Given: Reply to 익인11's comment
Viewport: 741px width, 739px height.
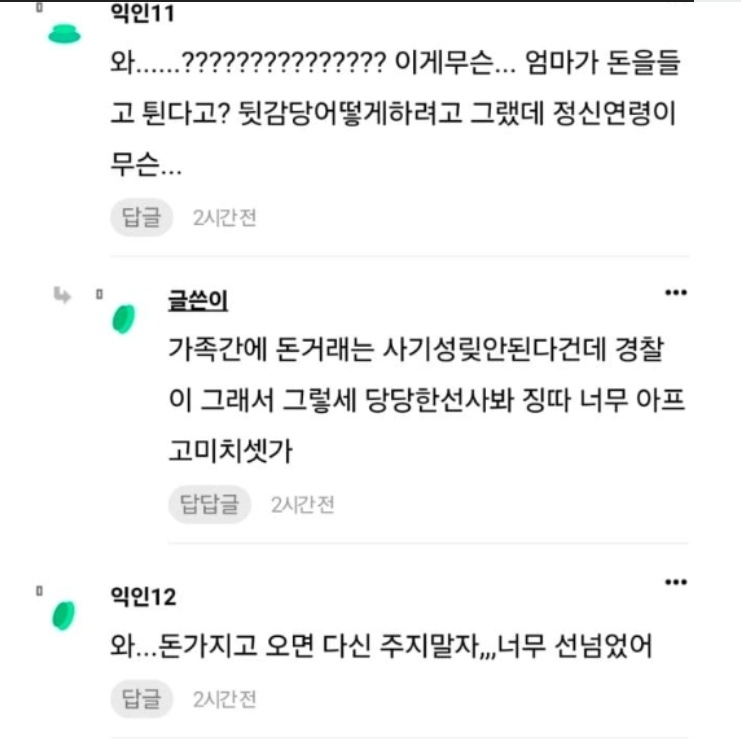Looking at the screenshot, I should [141, 217].
